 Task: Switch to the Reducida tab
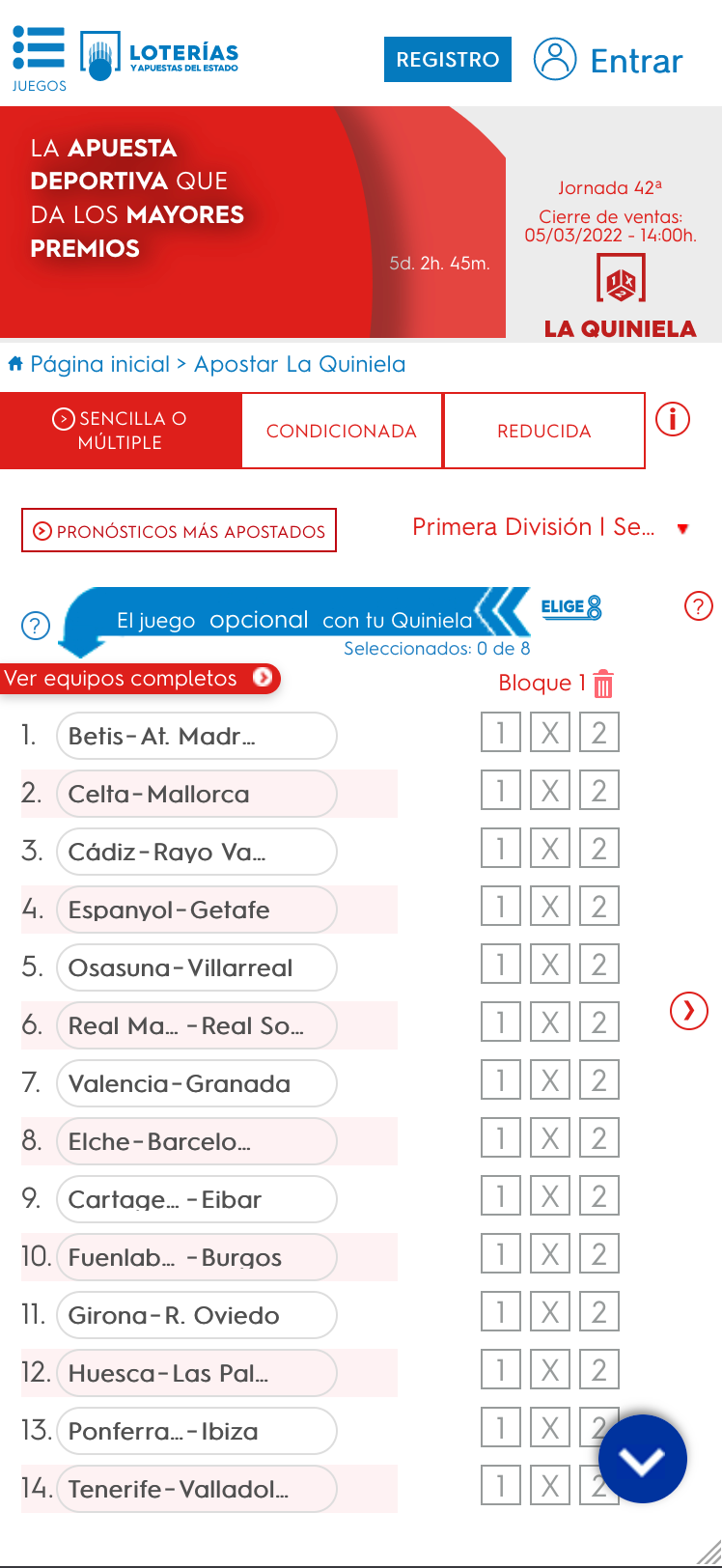[544, 431]
